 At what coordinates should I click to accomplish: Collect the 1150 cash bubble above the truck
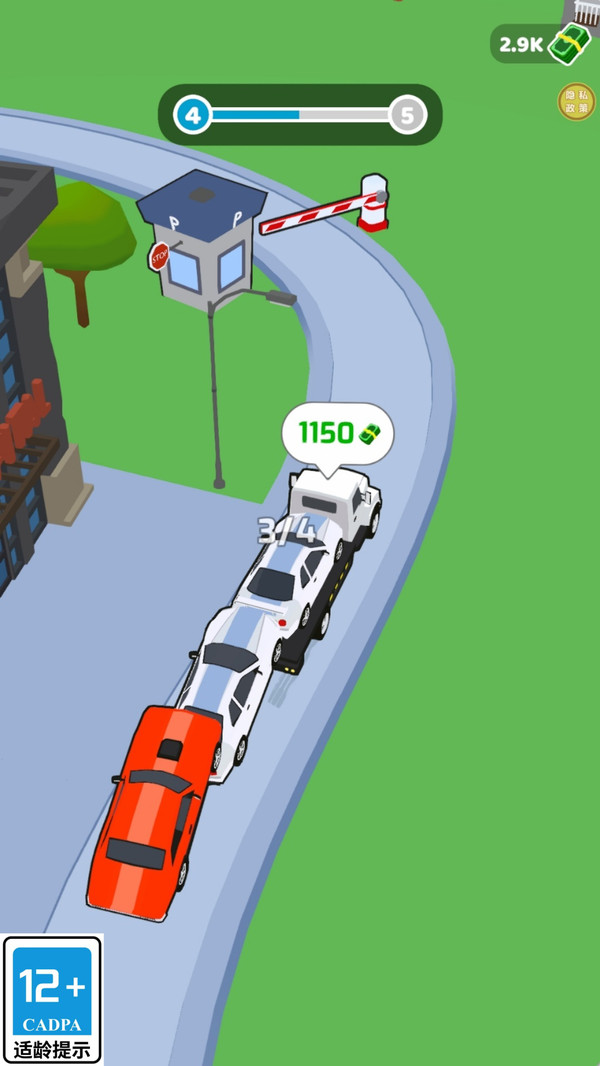(x=338, y=434)
